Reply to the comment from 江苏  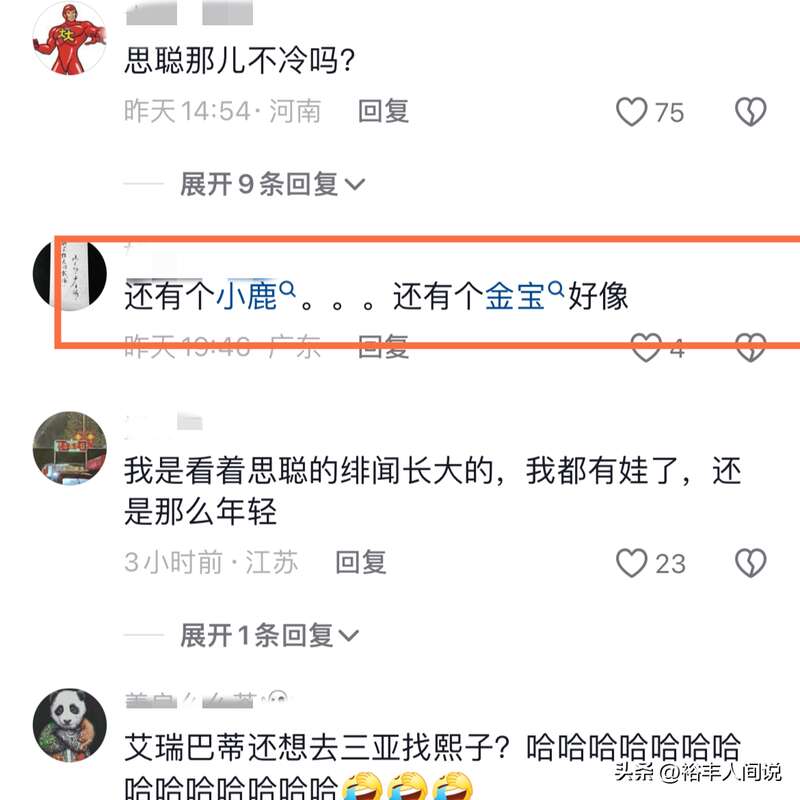[361, 563]
